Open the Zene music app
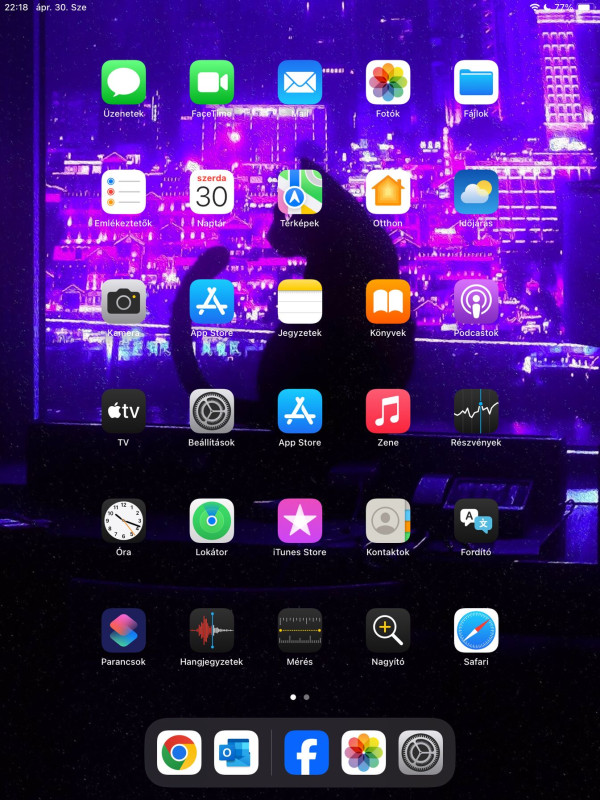 (x=388, y=411)
